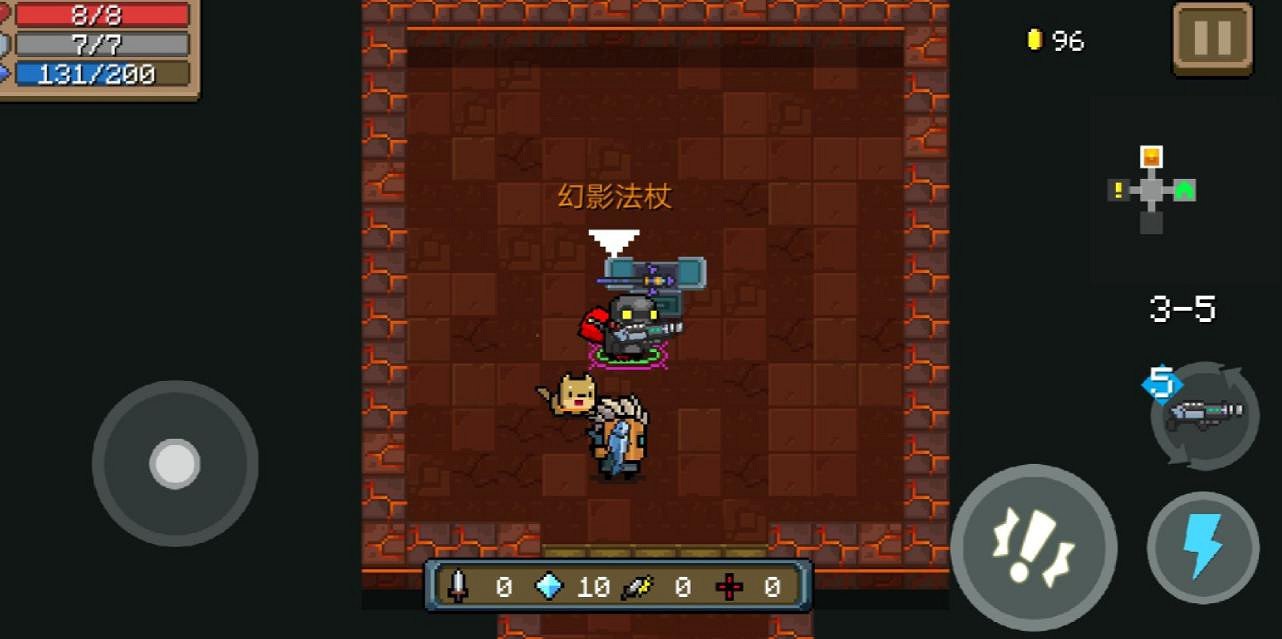Tap the attack/interact button
Image resolution: width=1282 pixels, height=639 pixels.
coord(1033,547)
